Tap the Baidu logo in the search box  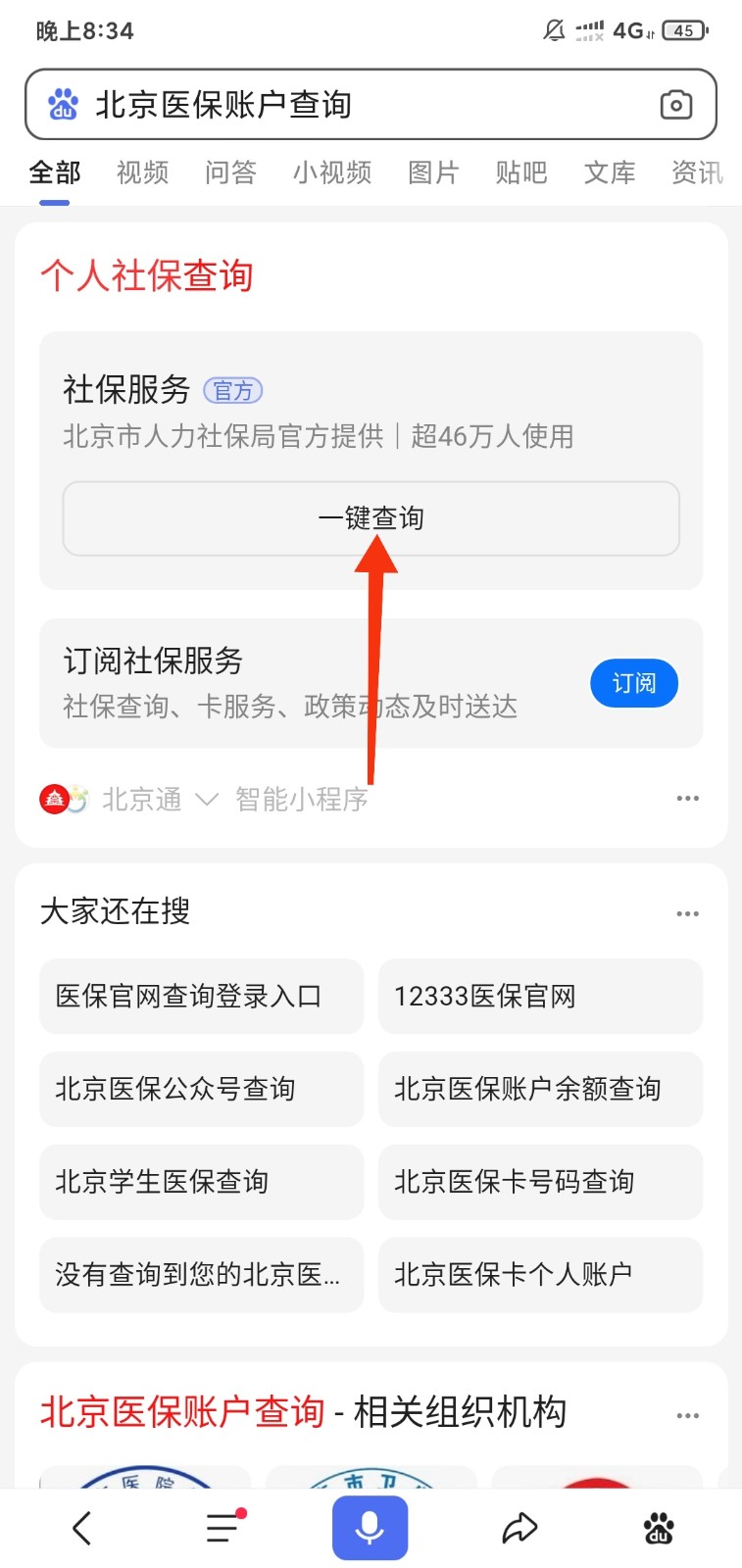point(62,103)
